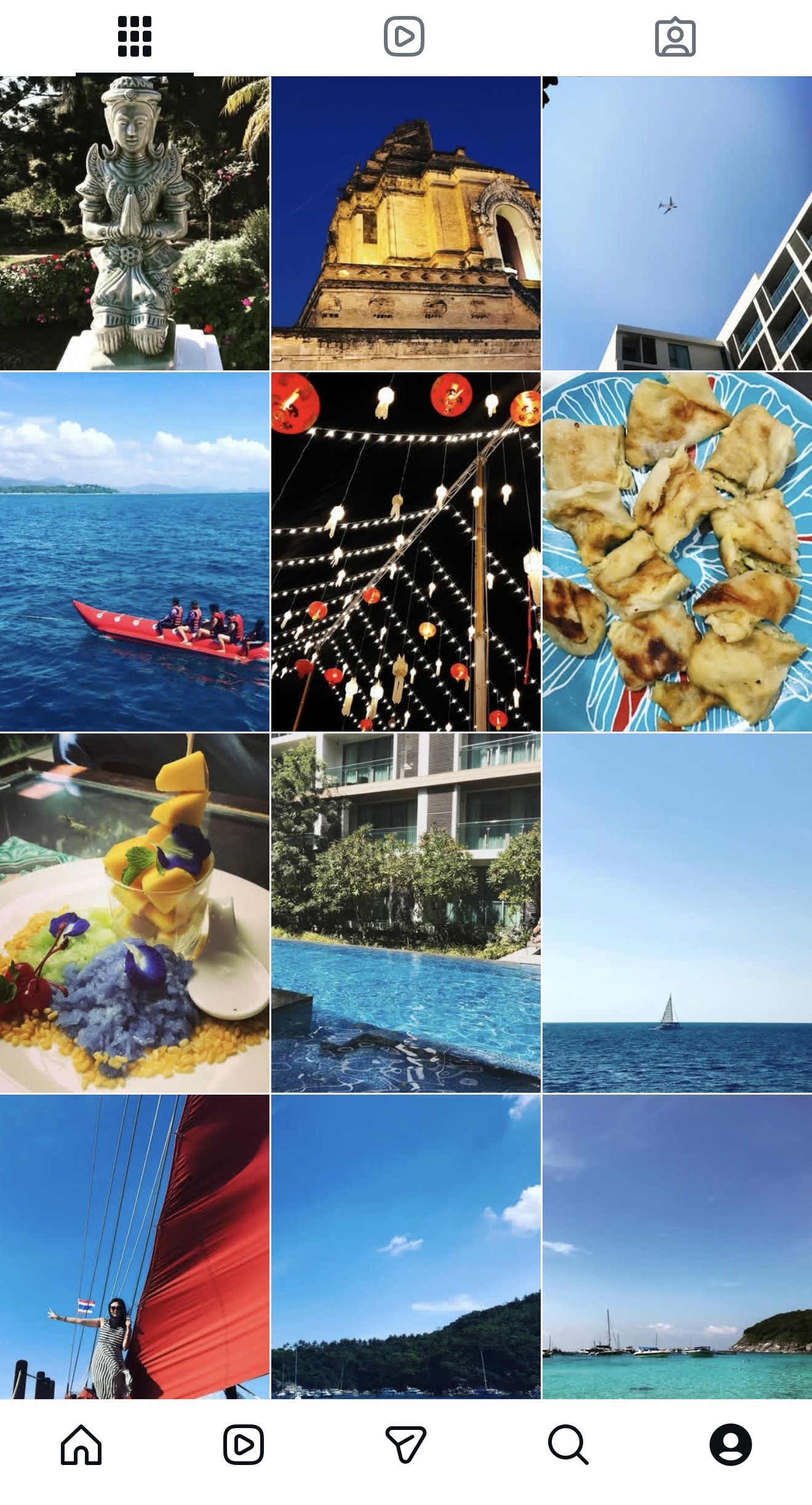Screen dimensions: 812x1505
Task: Open the profile tab in the bottom bar
Action: pos(730,1444)
